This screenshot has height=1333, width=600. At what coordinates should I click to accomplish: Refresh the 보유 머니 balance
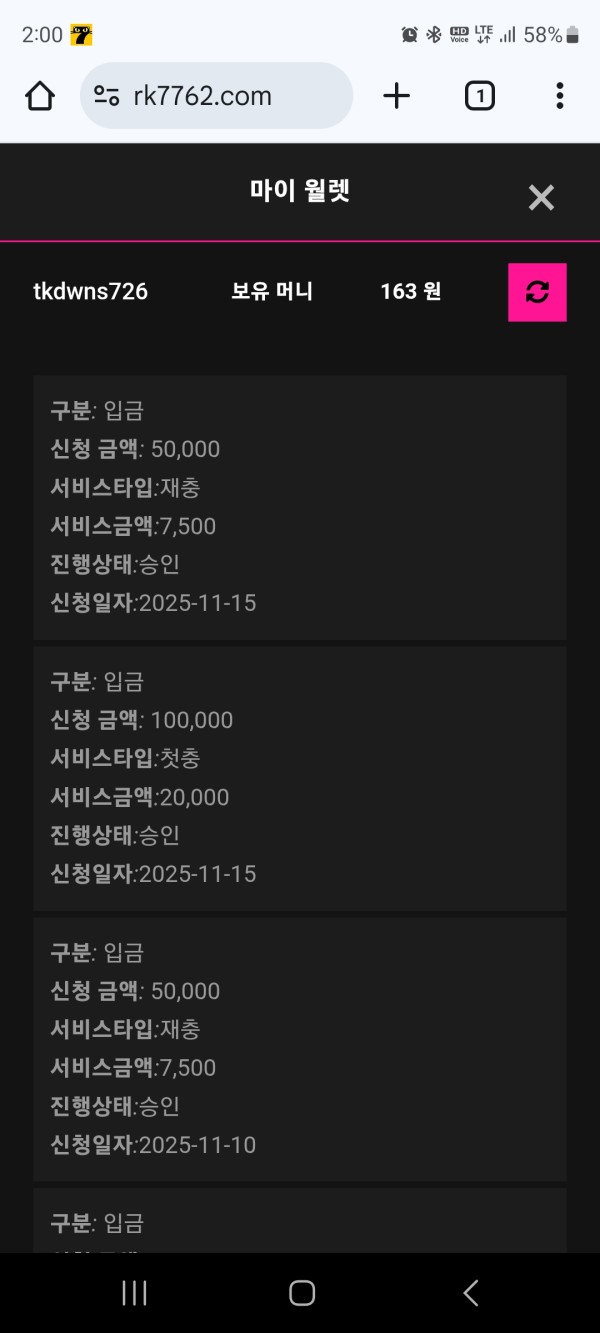pyautogui.click(x=537, y=292)
